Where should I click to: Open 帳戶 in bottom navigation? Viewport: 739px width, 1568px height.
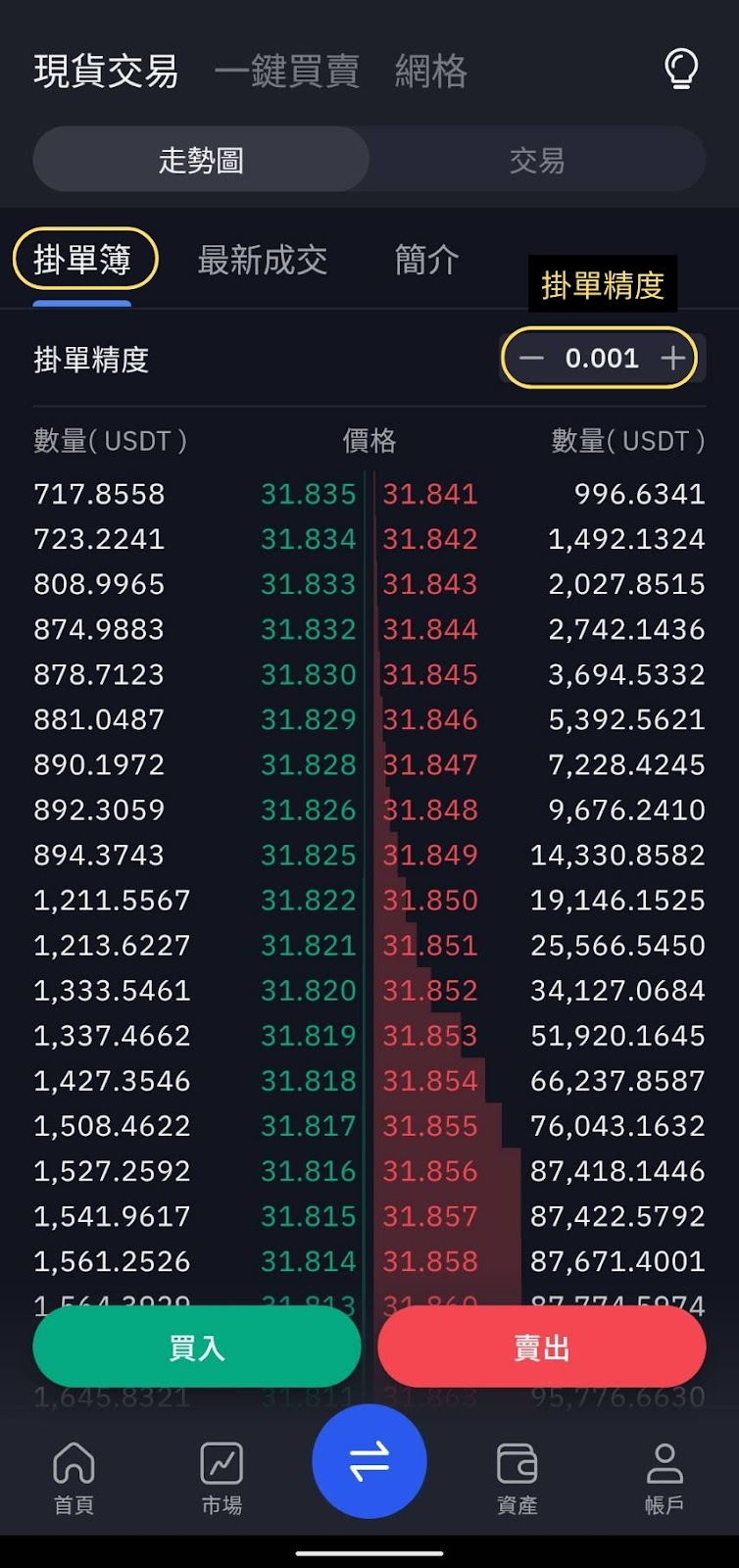pyautogui.click(x=665, y=1478)
